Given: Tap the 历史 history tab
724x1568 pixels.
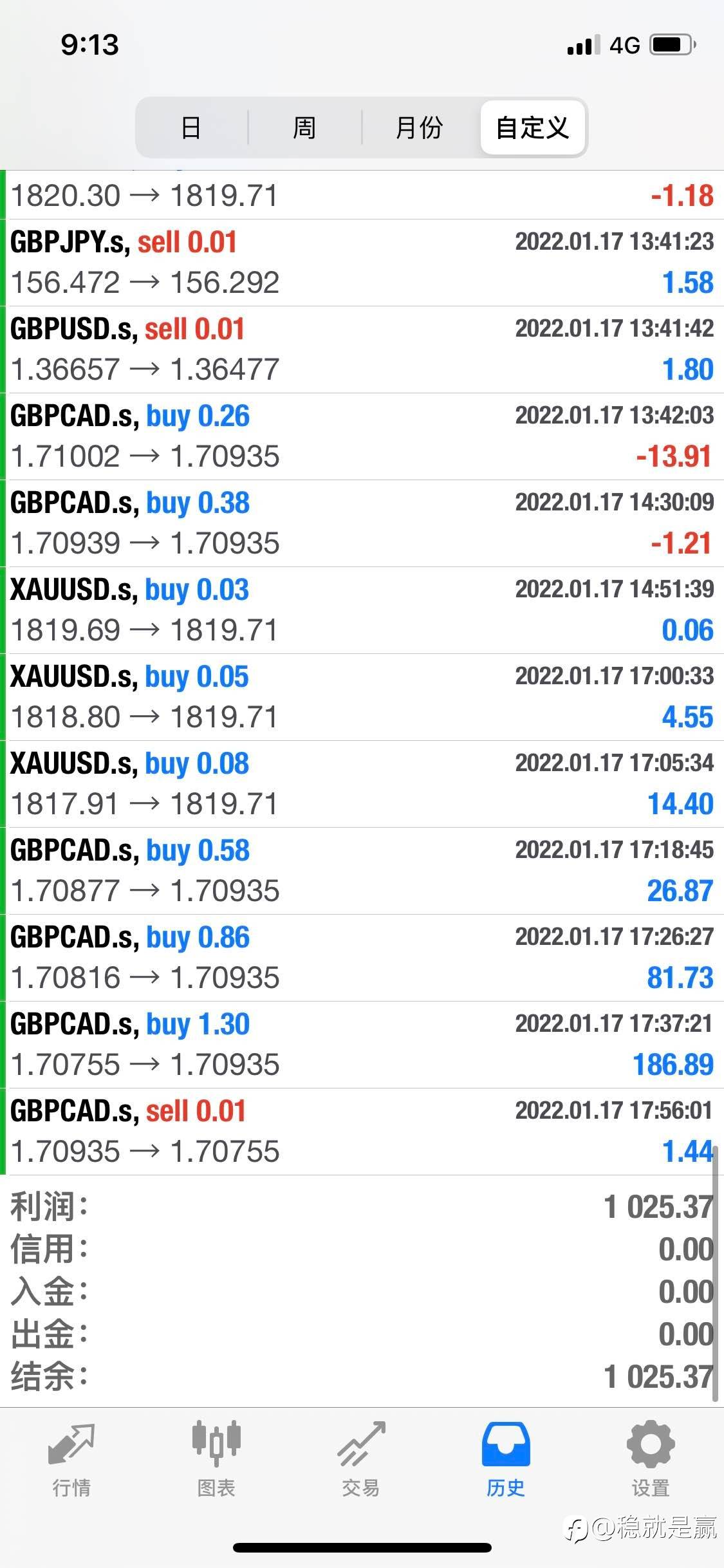Looking at the screenshot, I should (506, 1459).
